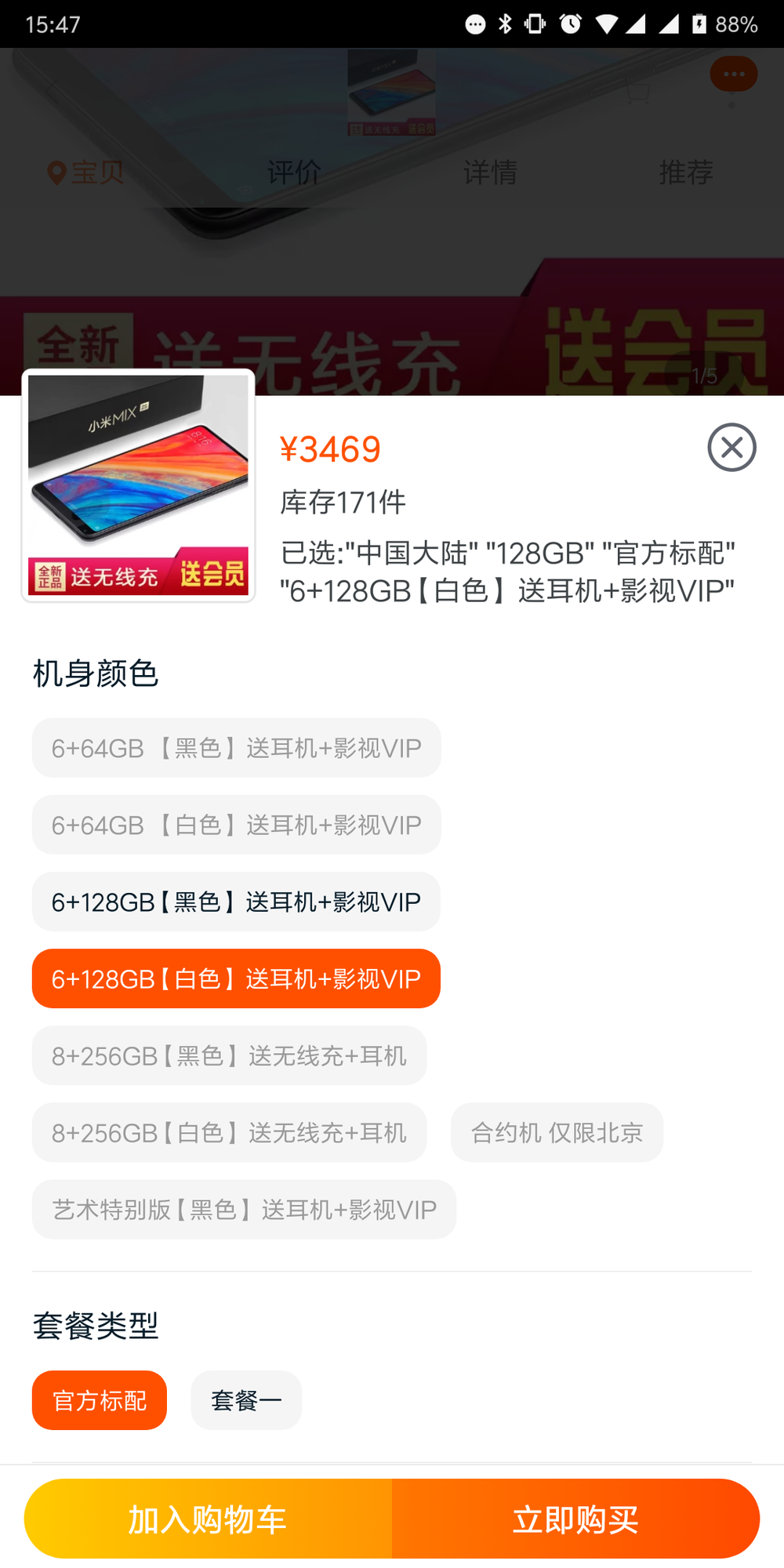Viewport: 784px width, 1568px height.
Task: Select the 合约机 仅限北京 option
Action: click(x=557, y=1132)
